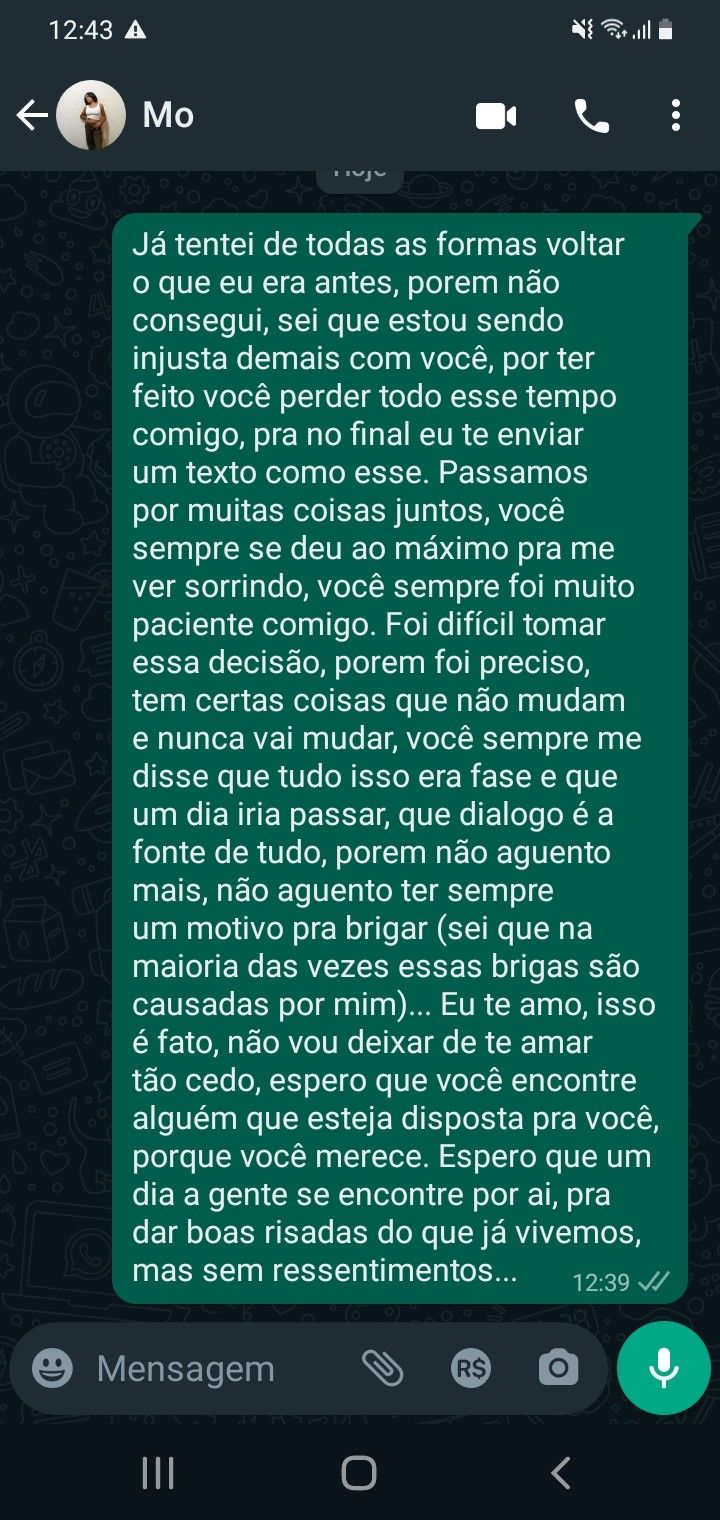This screenshot has height=1520, width=720.
Task: Open the three-dot chat options menu
Action: tap(675, 115)
